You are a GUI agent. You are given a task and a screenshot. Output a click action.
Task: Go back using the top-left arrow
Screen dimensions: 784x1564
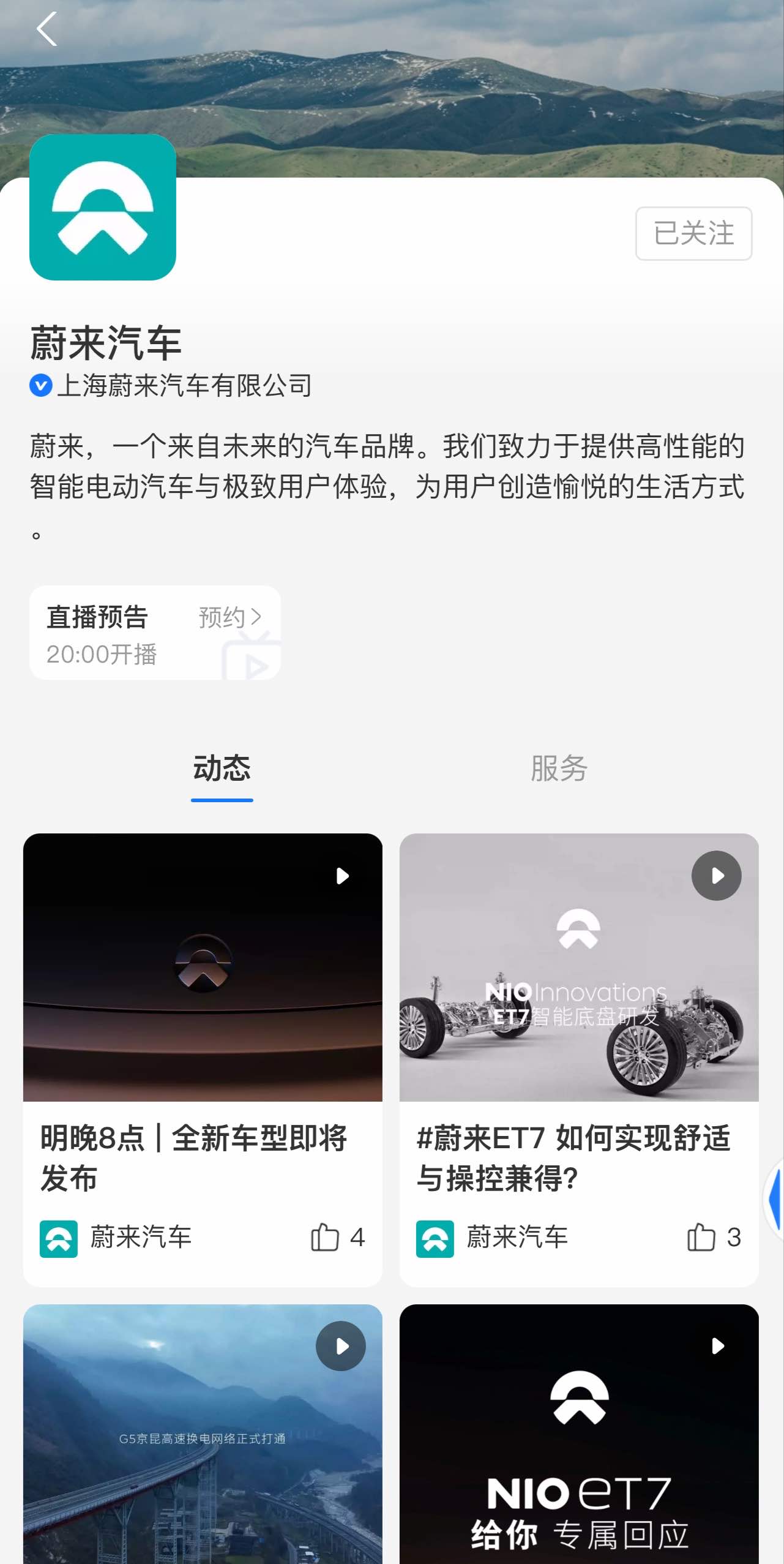click(x=47, y=29)
